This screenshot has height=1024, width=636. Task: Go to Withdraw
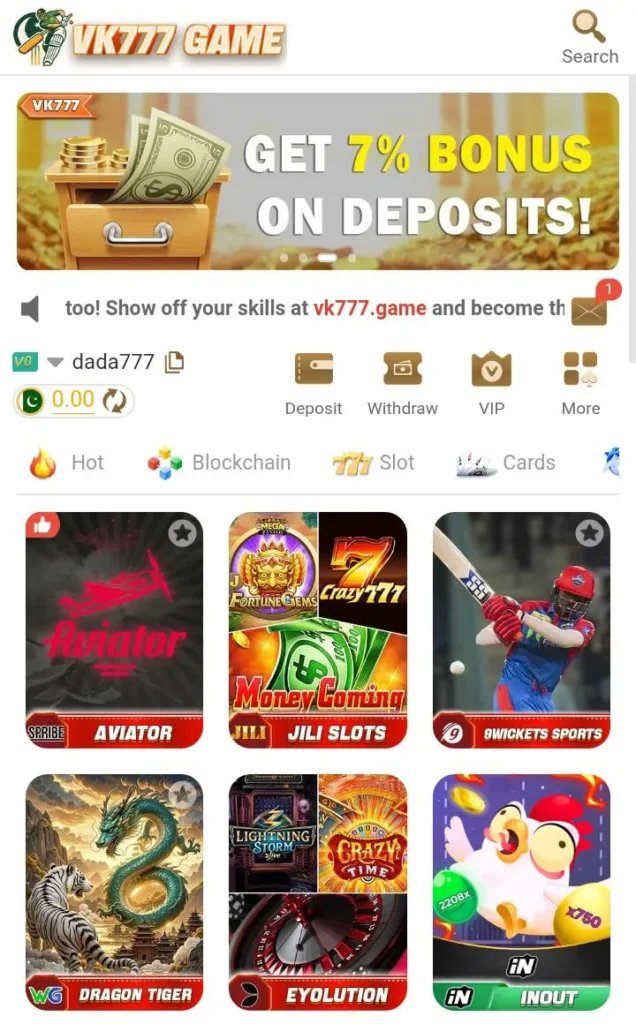(402, 382)
